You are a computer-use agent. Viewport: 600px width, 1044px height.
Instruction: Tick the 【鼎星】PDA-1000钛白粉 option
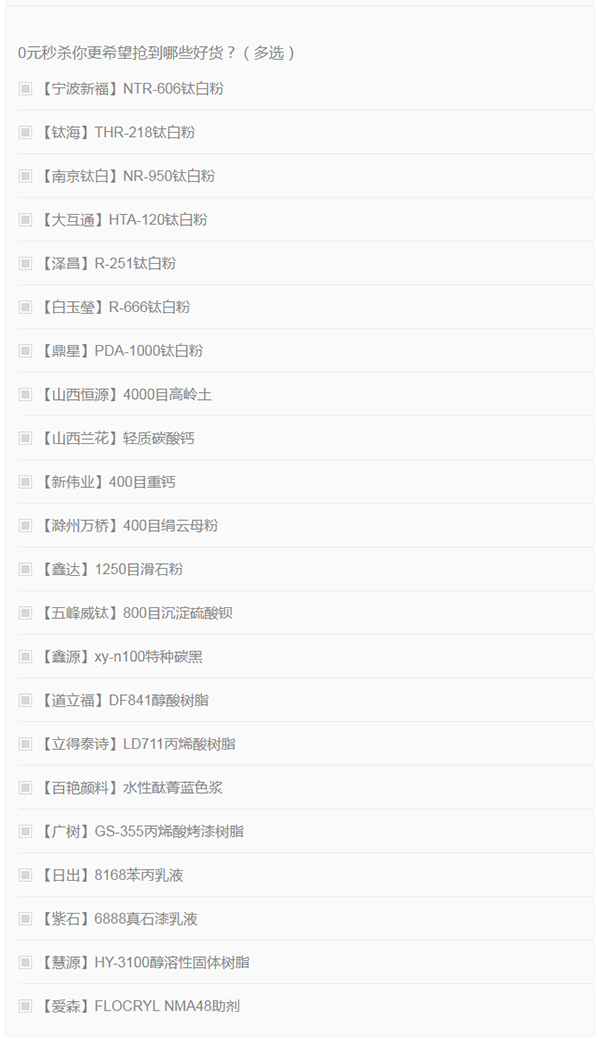click(x=25, y=351)
